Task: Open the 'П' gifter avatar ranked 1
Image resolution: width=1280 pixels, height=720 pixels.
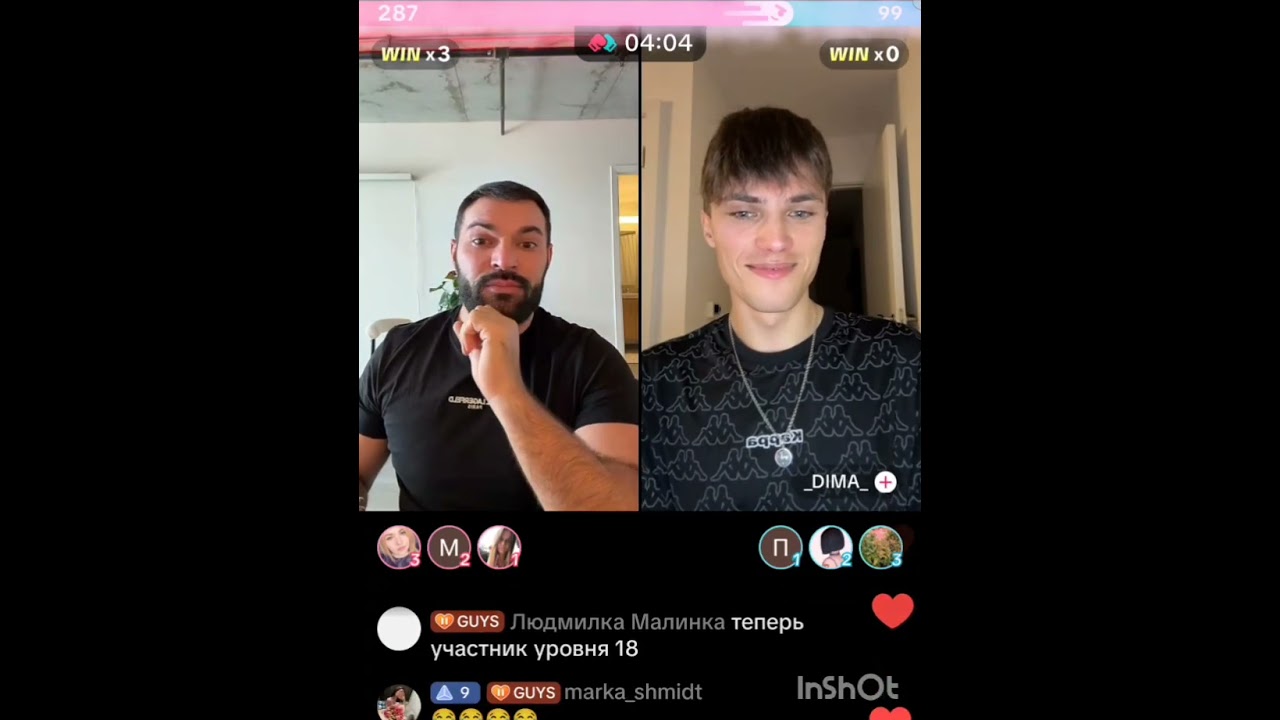Action: (780, 547)
